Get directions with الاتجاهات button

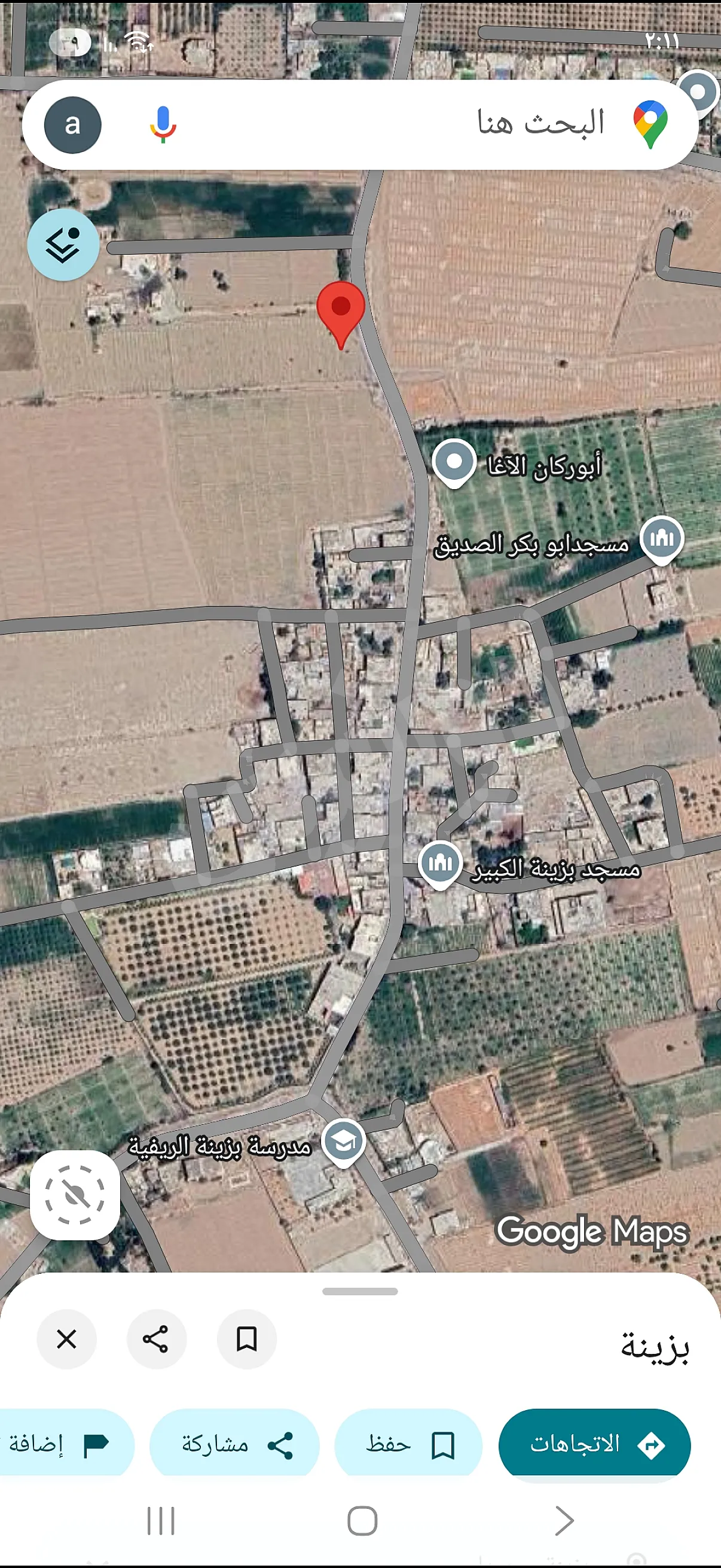594,1444
